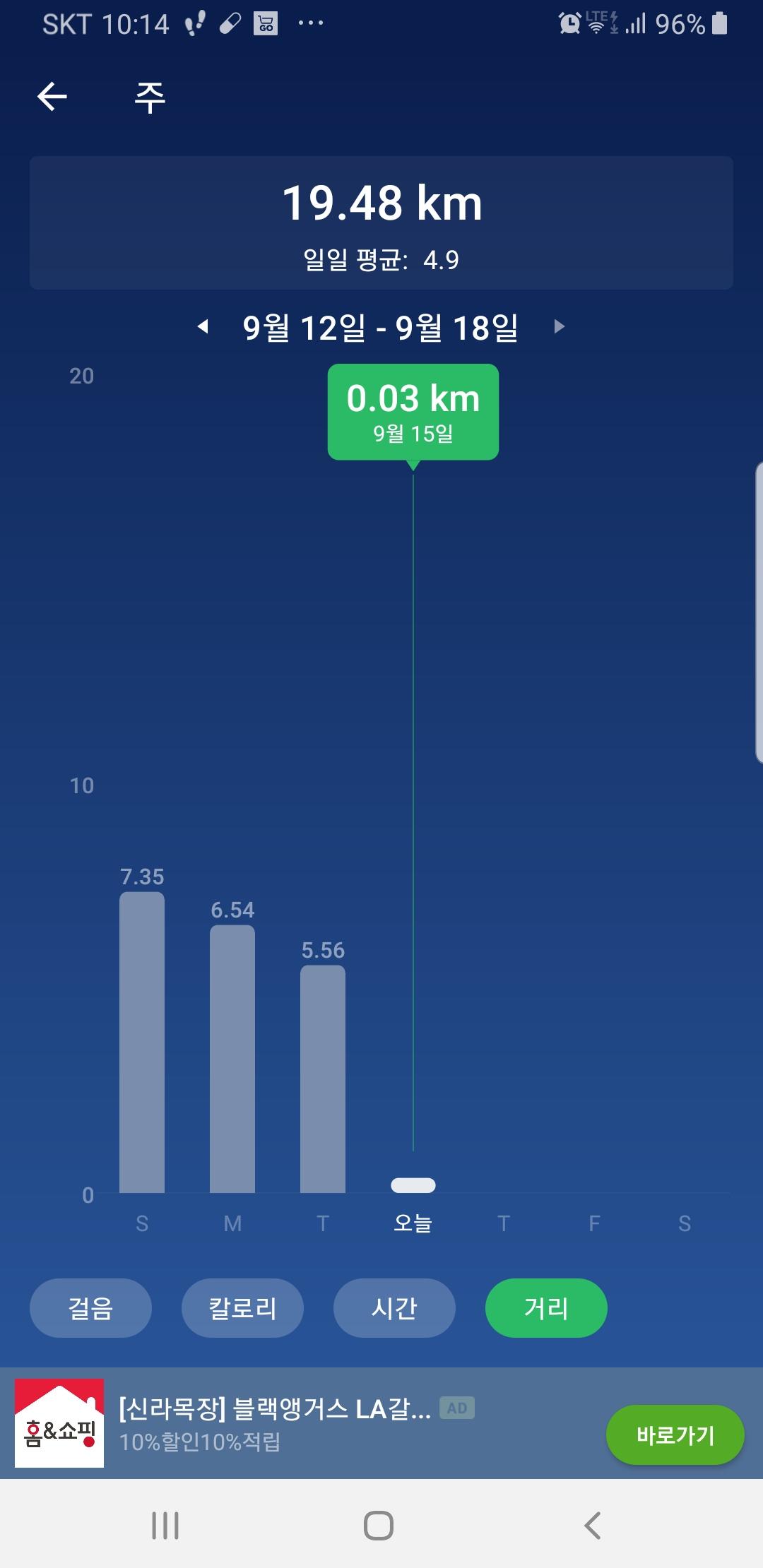The height and width of the screenshot is (1568, 763).
Task: Advance to the next week
Action: 560,326
